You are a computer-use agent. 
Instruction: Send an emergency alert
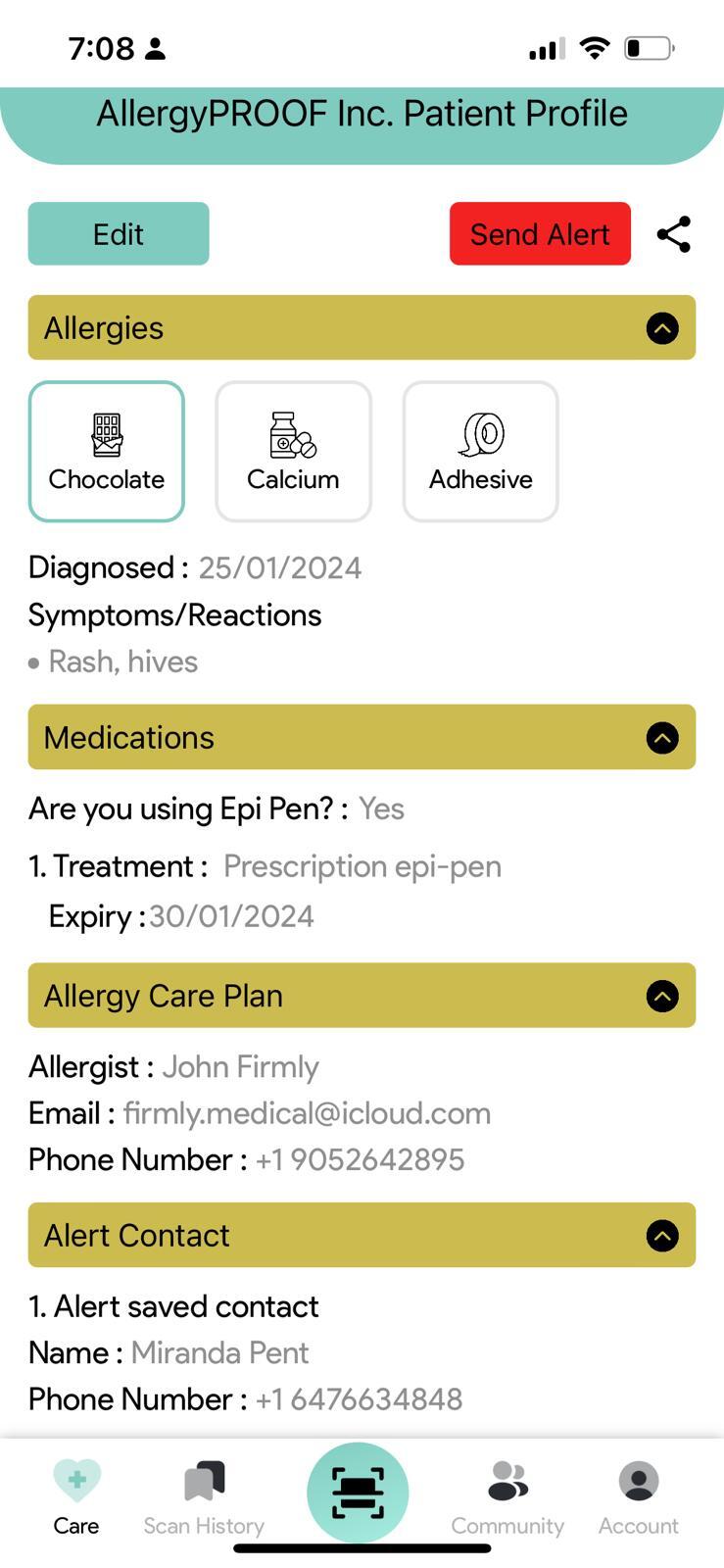pos(540,234)
